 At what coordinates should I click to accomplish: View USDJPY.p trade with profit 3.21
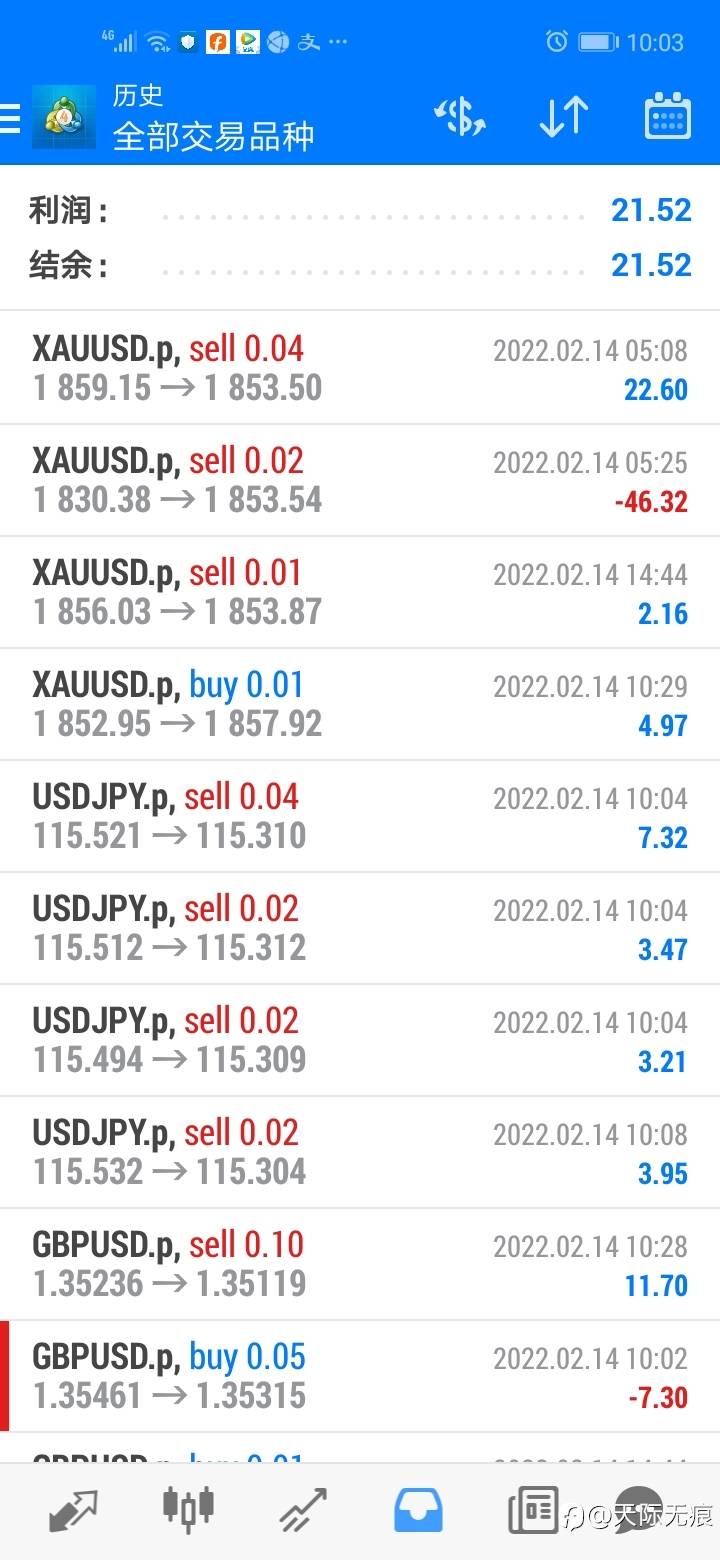tap(360, 1040)
